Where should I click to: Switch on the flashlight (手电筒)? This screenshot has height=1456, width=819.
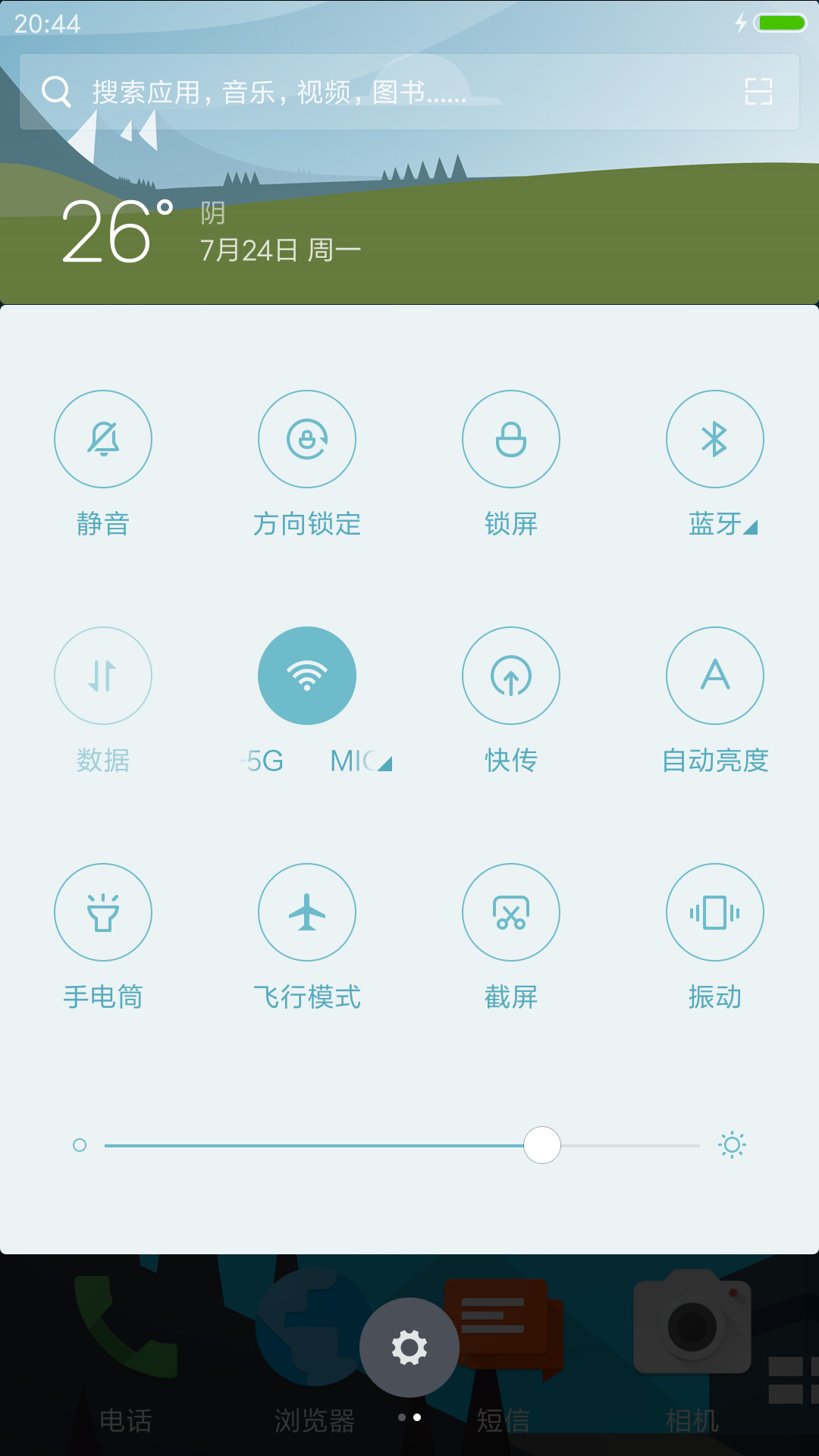(103, 912)
